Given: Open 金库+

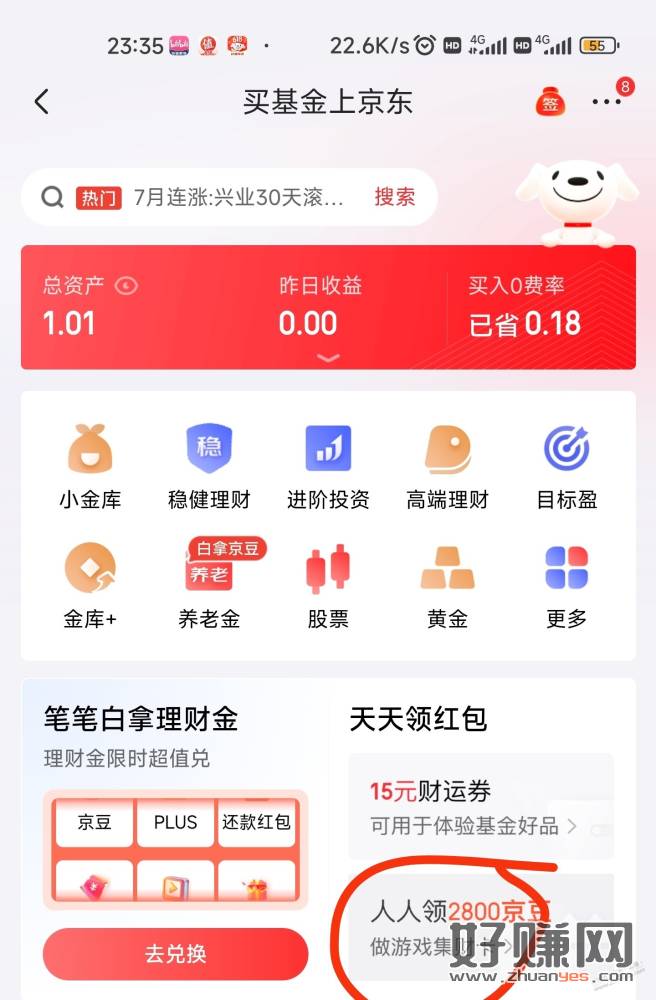Looking at the screenshot, I should click(90, 585).
